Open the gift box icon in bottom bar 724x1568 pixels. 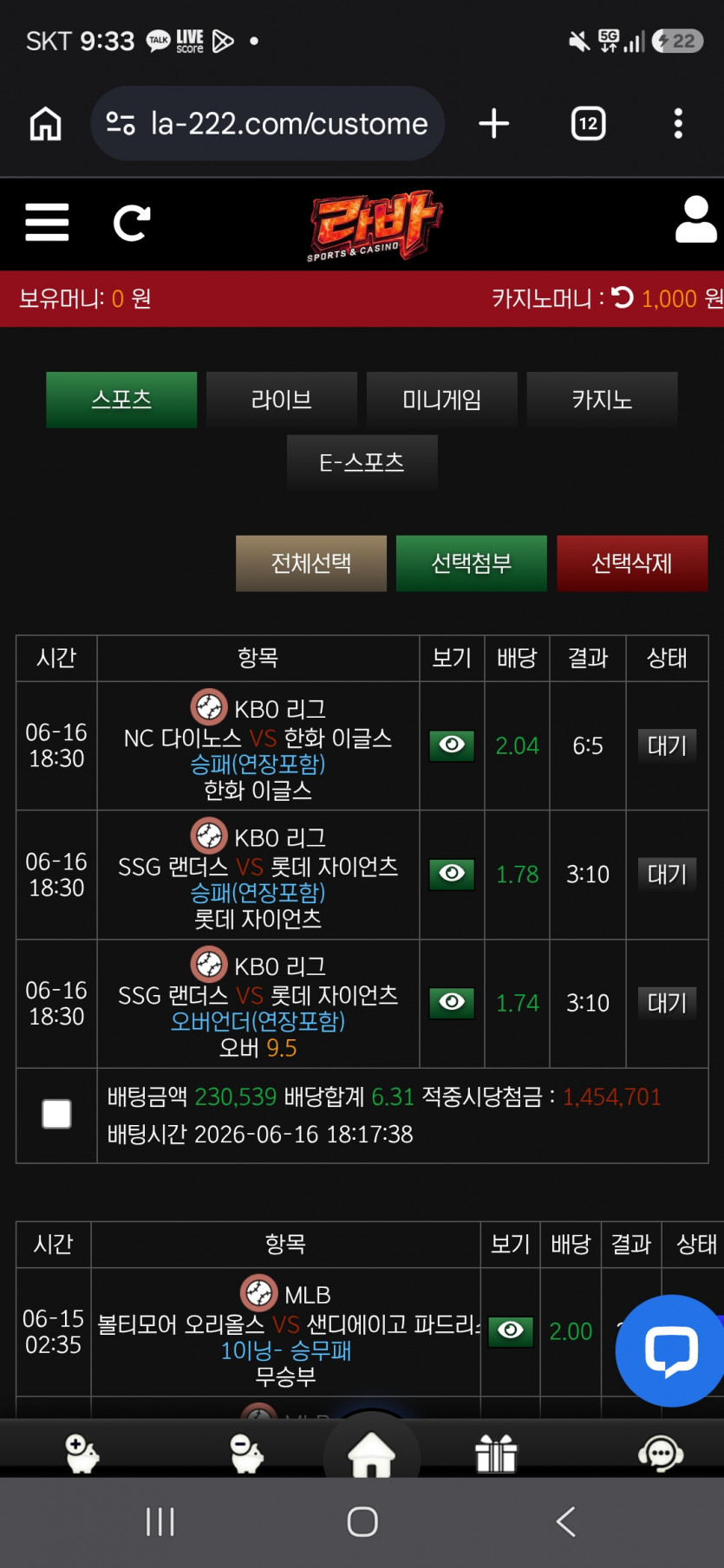(x=496, y=1454)
